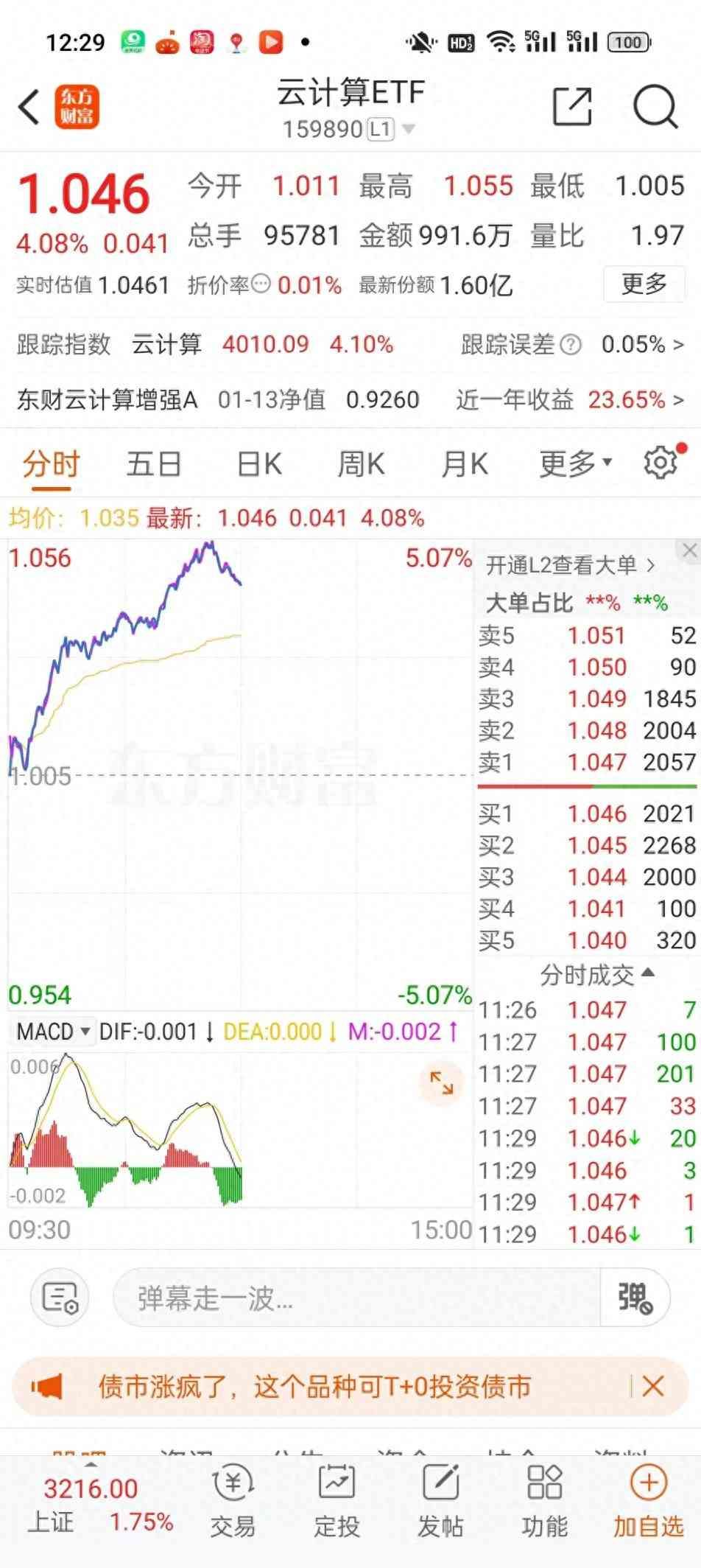Open 跟踪误差 details
The width and height of the screenshot is (701, 1568).
(572, 344)
